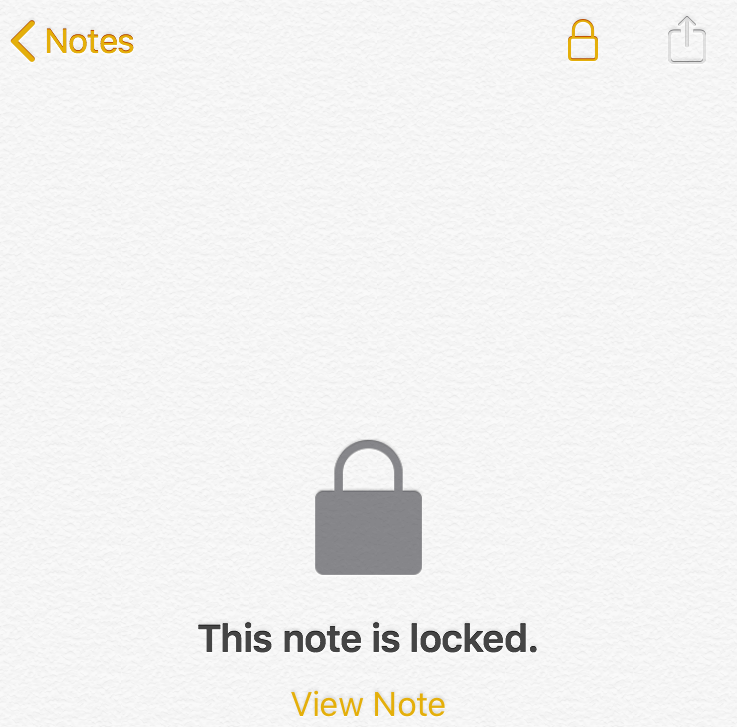Open the share sheet for this note
This screenshot has width=737, height=727.
pyautogui.click(x=687, y=42)
